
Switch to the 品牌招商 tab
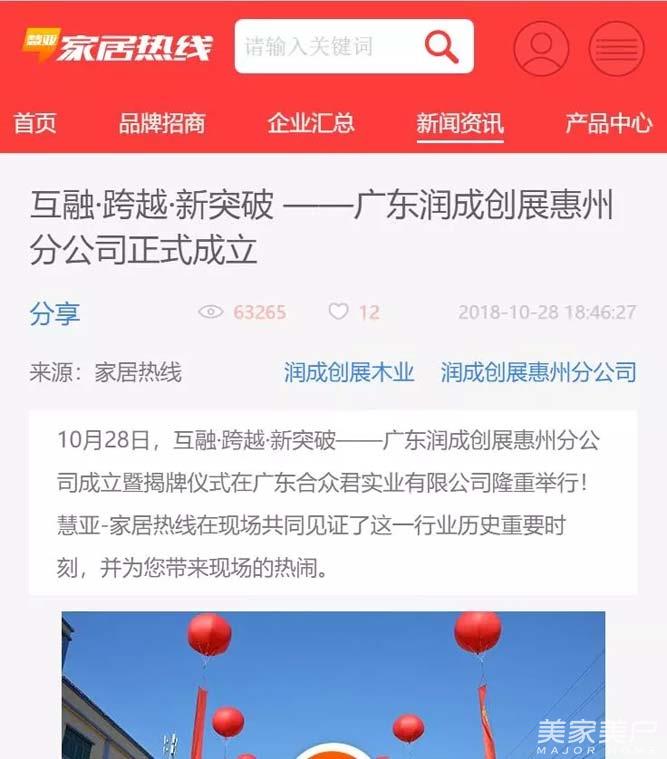(162, 123)
